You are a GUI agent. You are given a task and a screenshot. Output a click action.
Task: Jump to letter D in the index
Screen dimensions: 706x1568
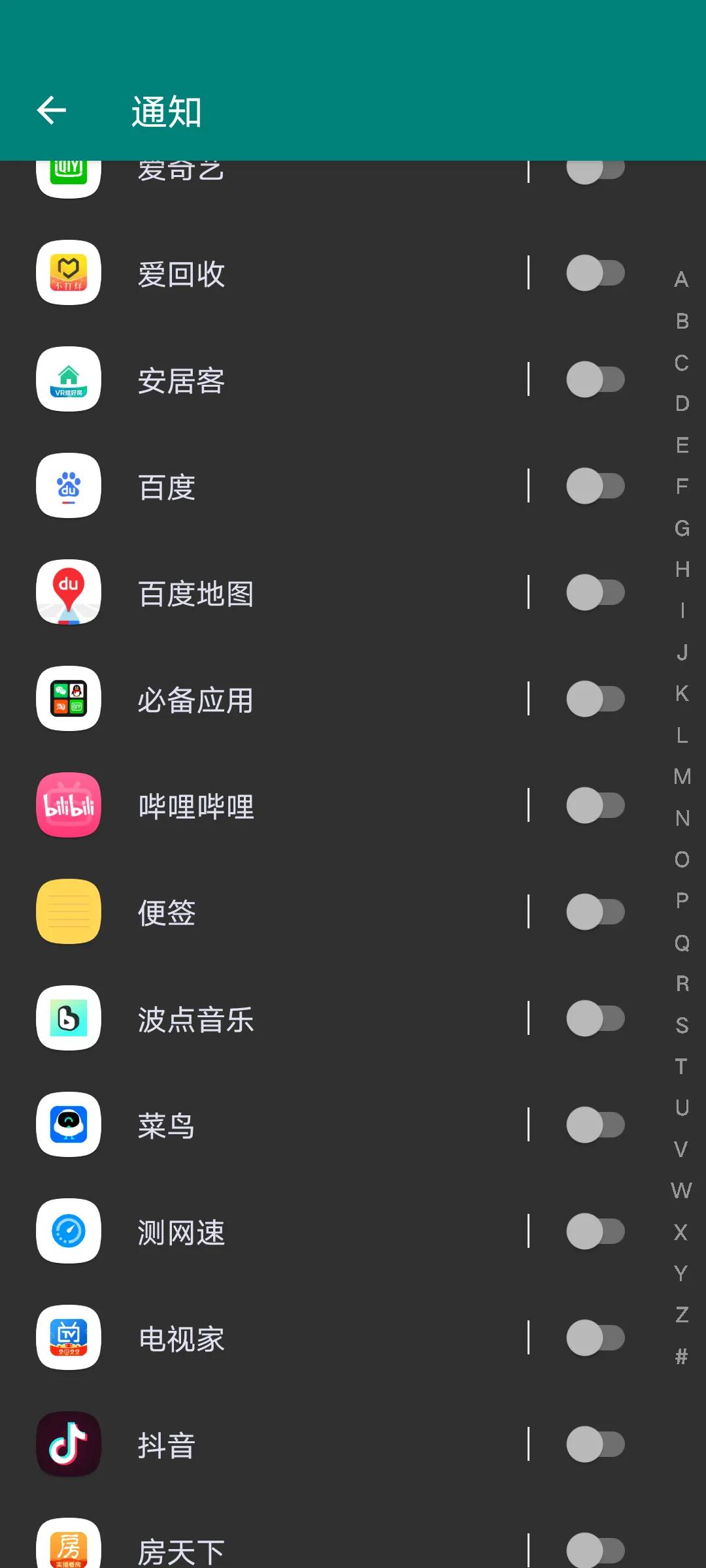pos(682,404)
